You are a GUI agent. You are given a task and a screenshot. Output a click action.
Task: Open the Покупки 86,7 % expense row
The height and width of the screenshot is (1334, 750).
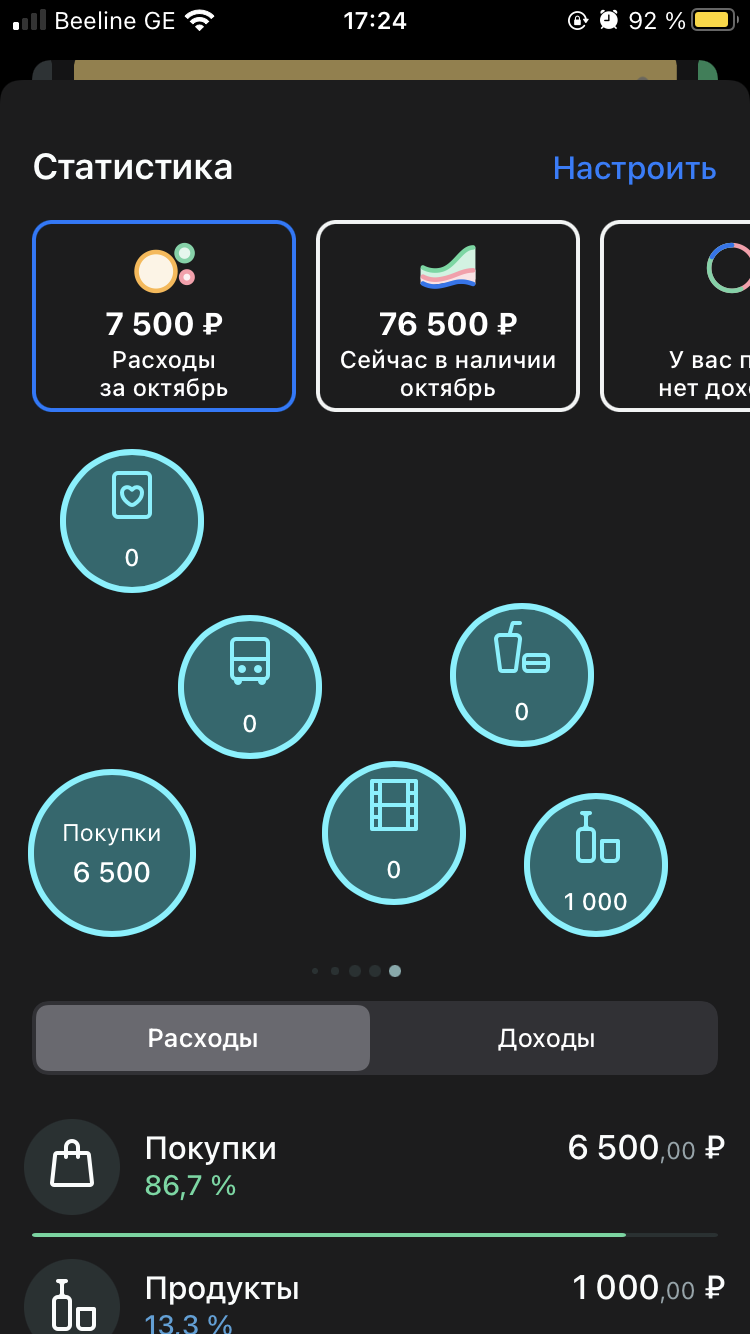click(x=375, y=1166)
